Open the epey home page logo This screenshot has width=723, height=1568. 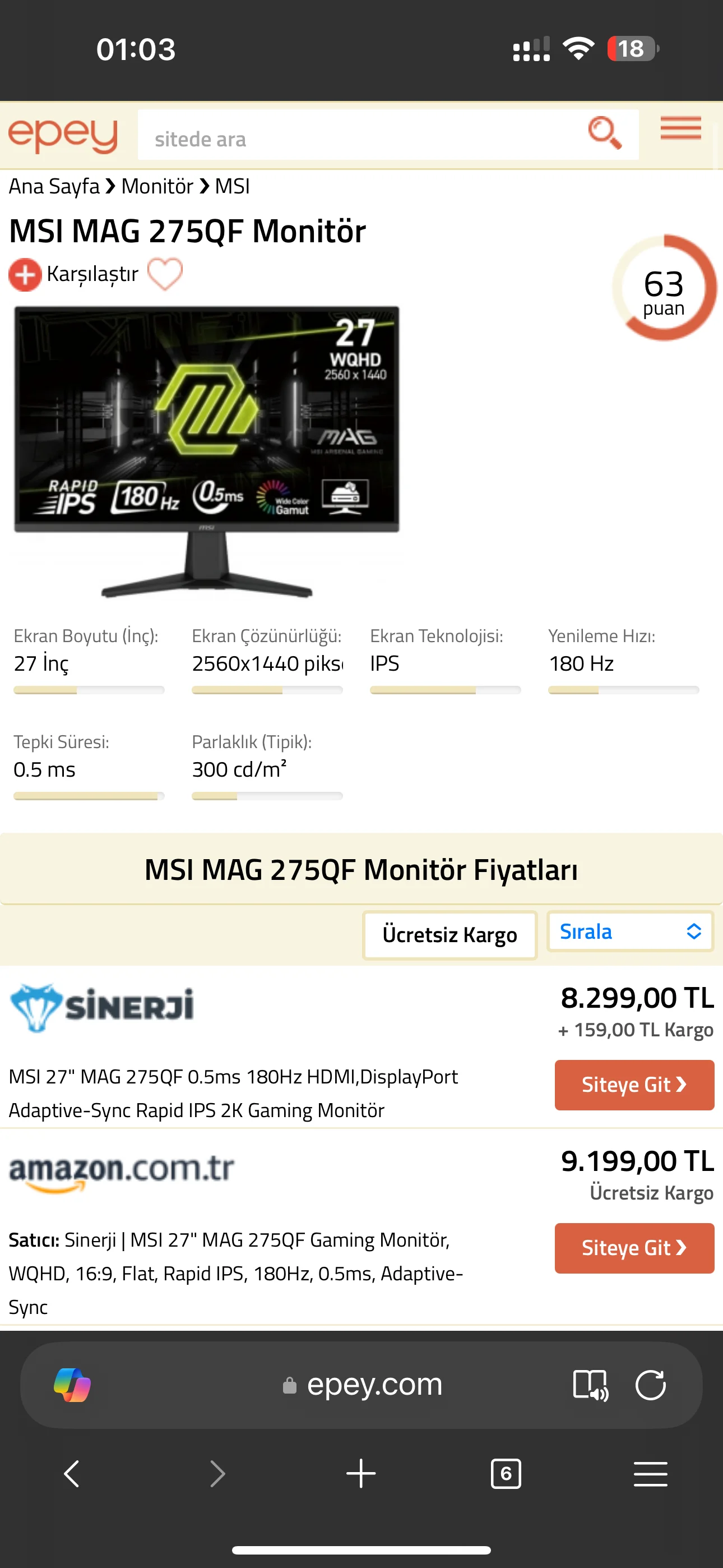coord(63,135)
